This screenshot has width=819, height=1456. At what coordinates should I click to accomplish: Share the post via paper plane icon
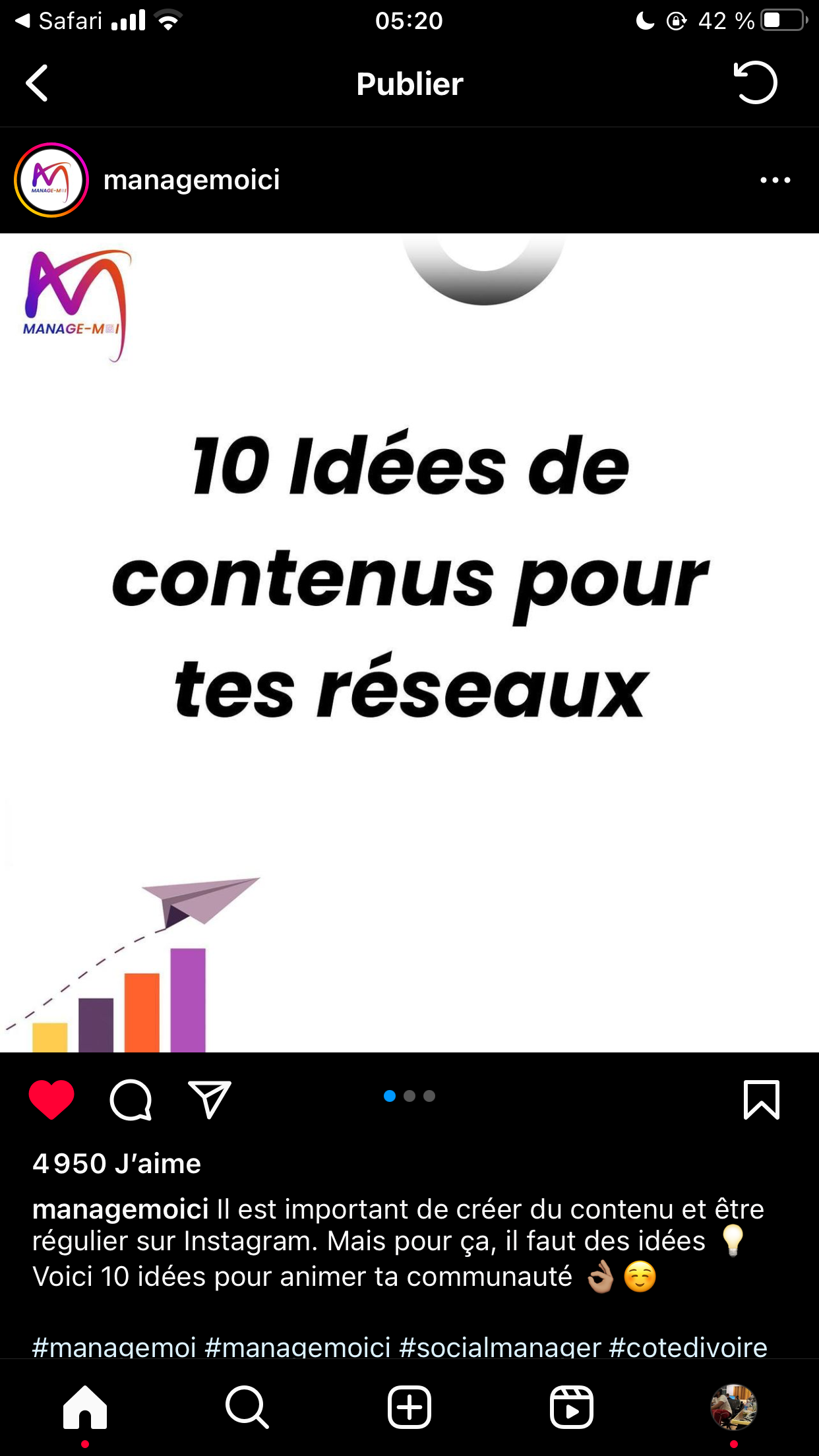click(210, 1099)
